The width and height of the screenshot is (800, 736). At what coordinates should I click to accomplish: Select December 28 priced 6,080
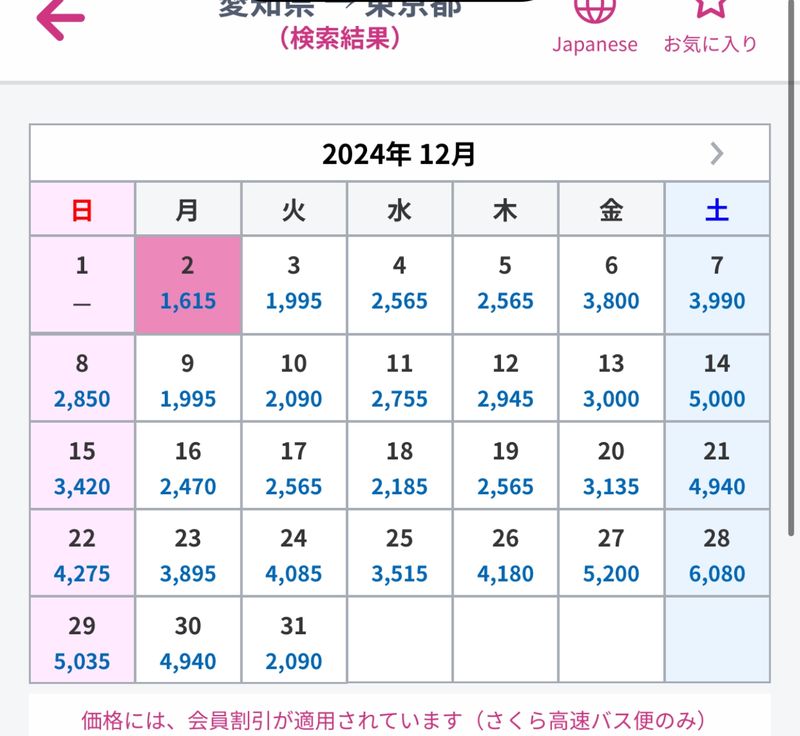click(x=717, y=556)
